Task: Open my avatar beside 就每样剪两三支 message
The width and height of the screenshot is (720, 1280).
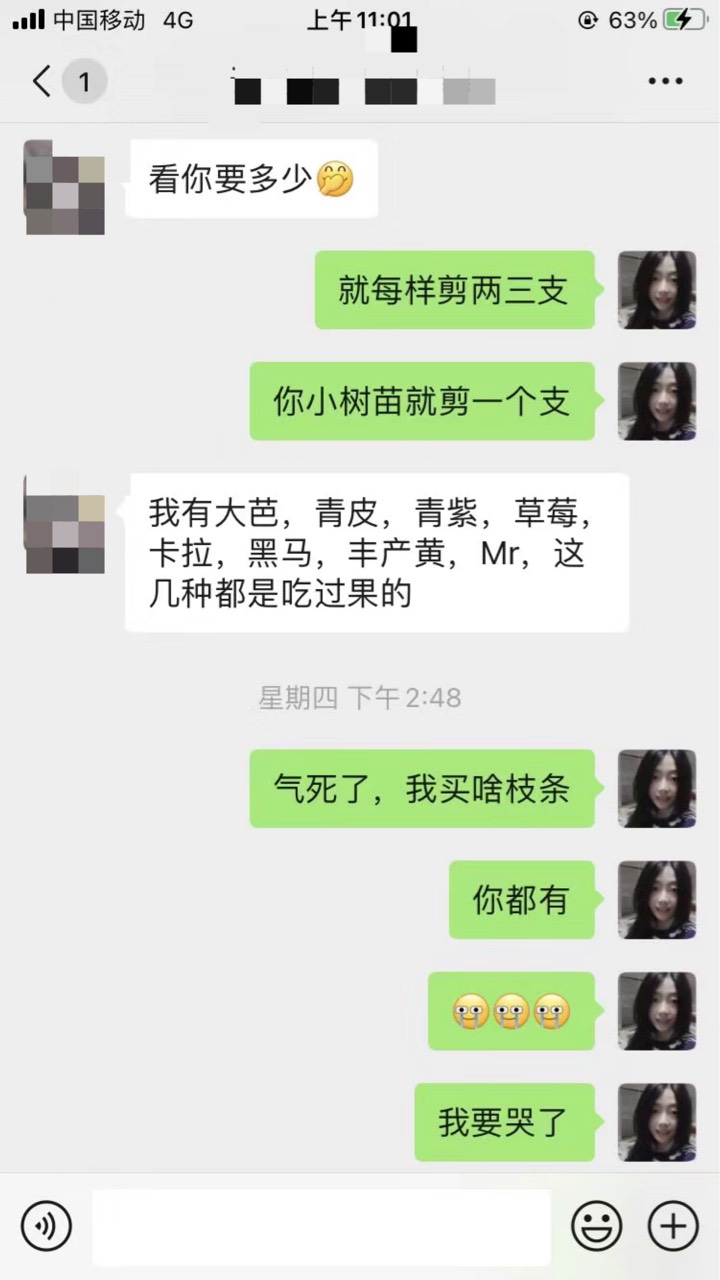Action: click(x=656, y=290)
